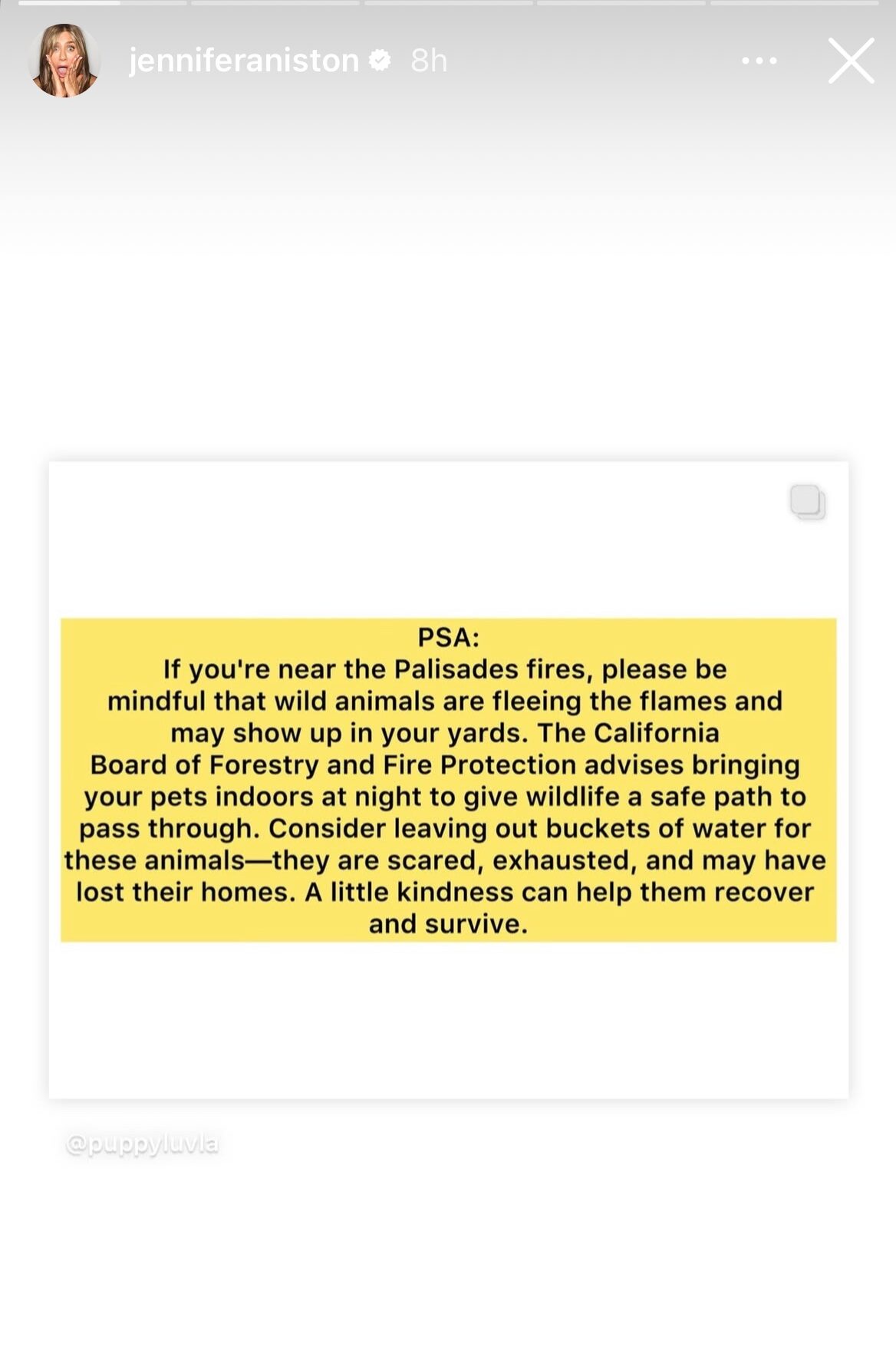The height and width of the screenshot is (1370, 896).
Task: Tap the verified checkmark to view account status
Action: [380, 61]
